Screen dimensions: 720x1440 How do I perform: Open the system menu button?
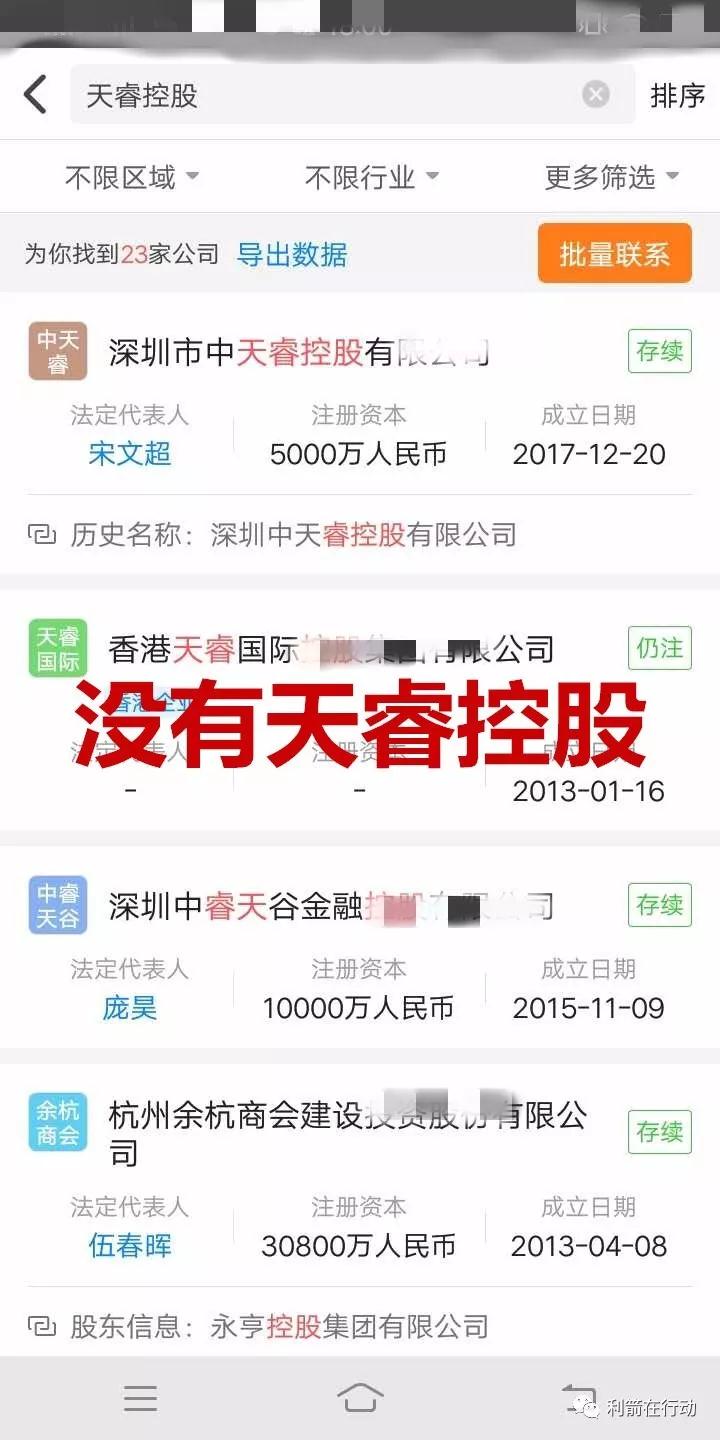click(140, 1398)
